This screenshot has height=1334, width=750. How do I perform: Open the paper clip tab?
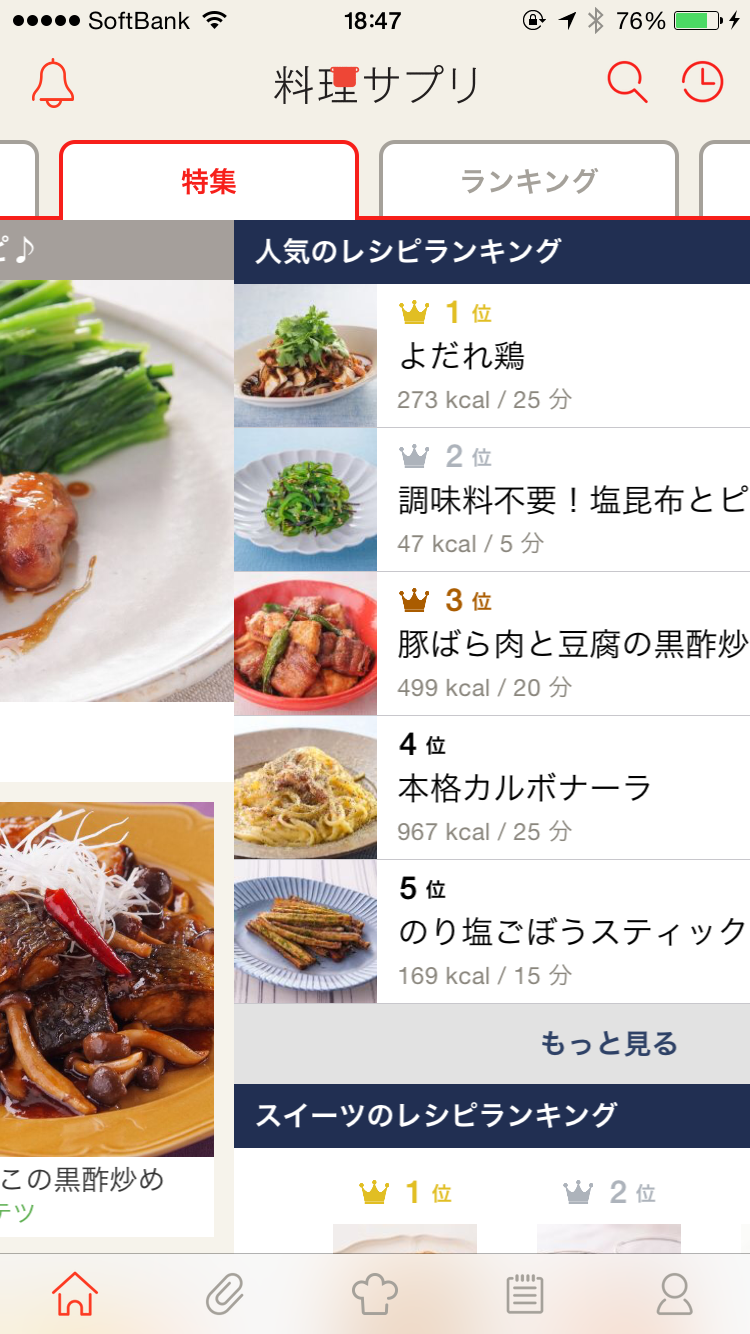pyautogui.click(x=225, y=1294)
